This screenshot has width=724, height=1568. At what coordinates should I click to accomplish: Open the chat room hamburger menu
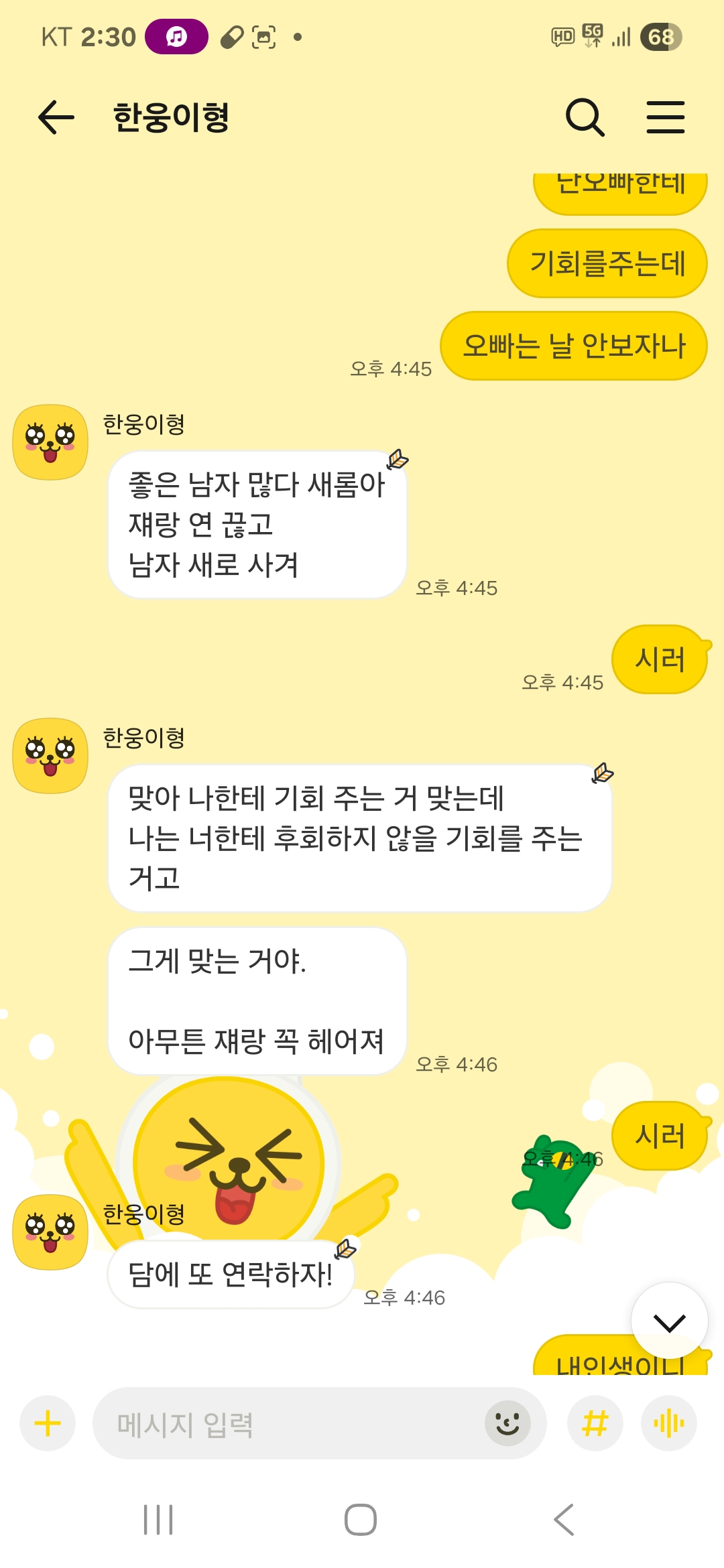coord(665,117)
